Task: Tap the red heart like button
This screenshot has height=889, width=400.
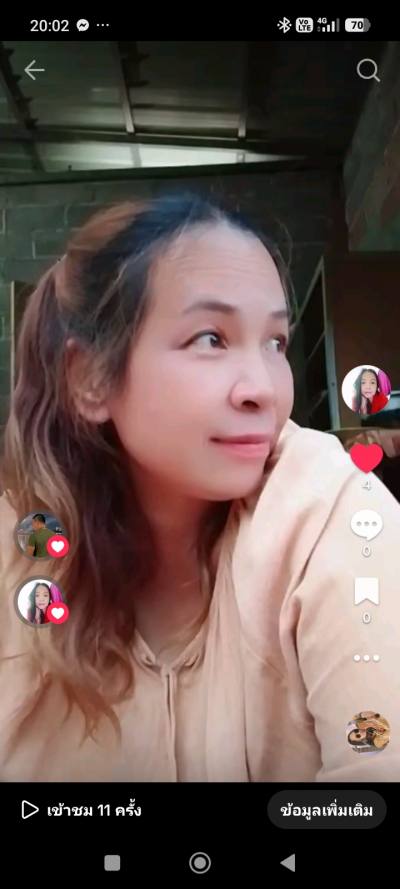Action: [x=367, y=458]
